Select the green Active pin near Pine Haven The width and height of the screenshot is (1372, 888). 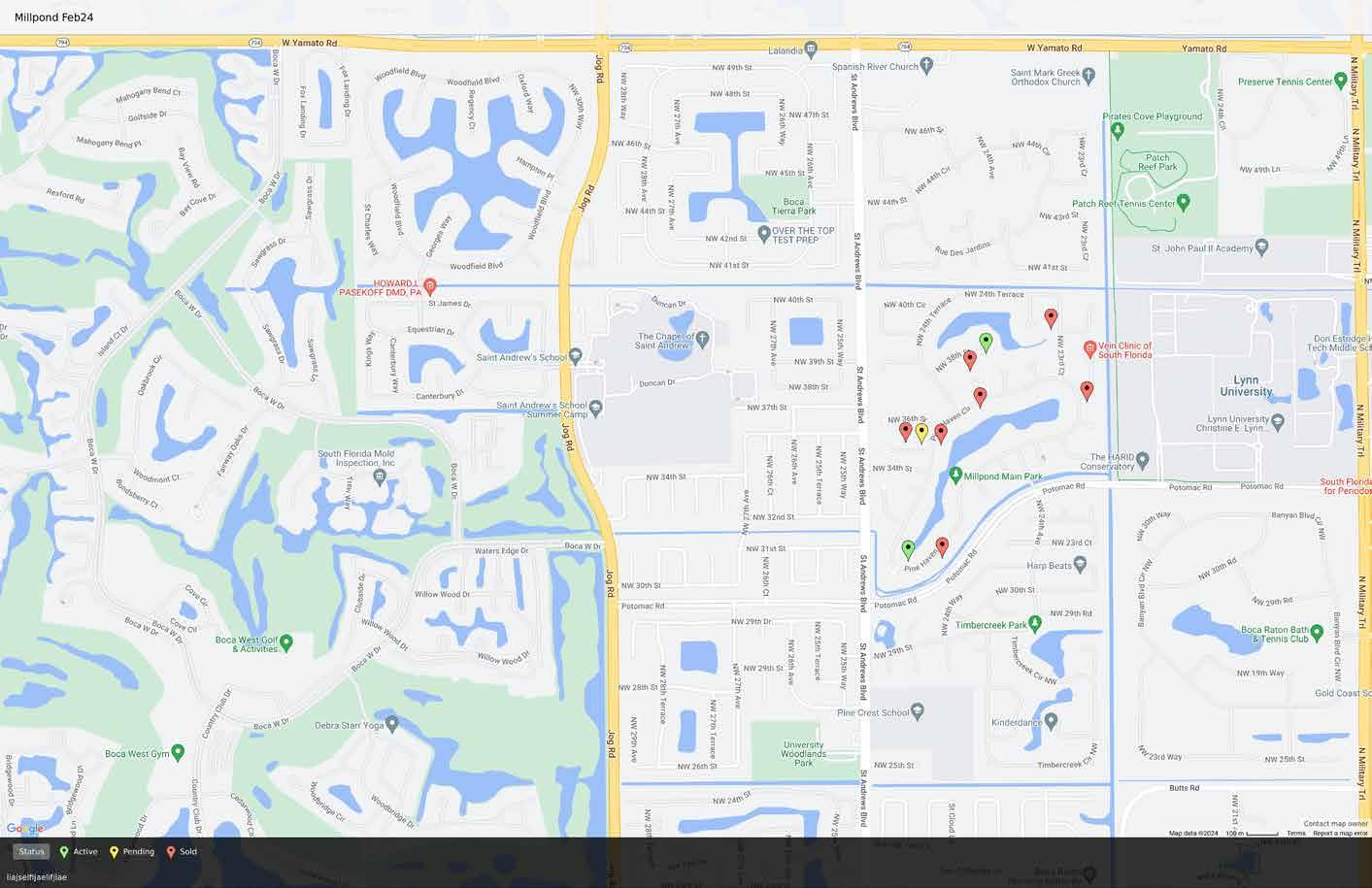tap(908, 549)
